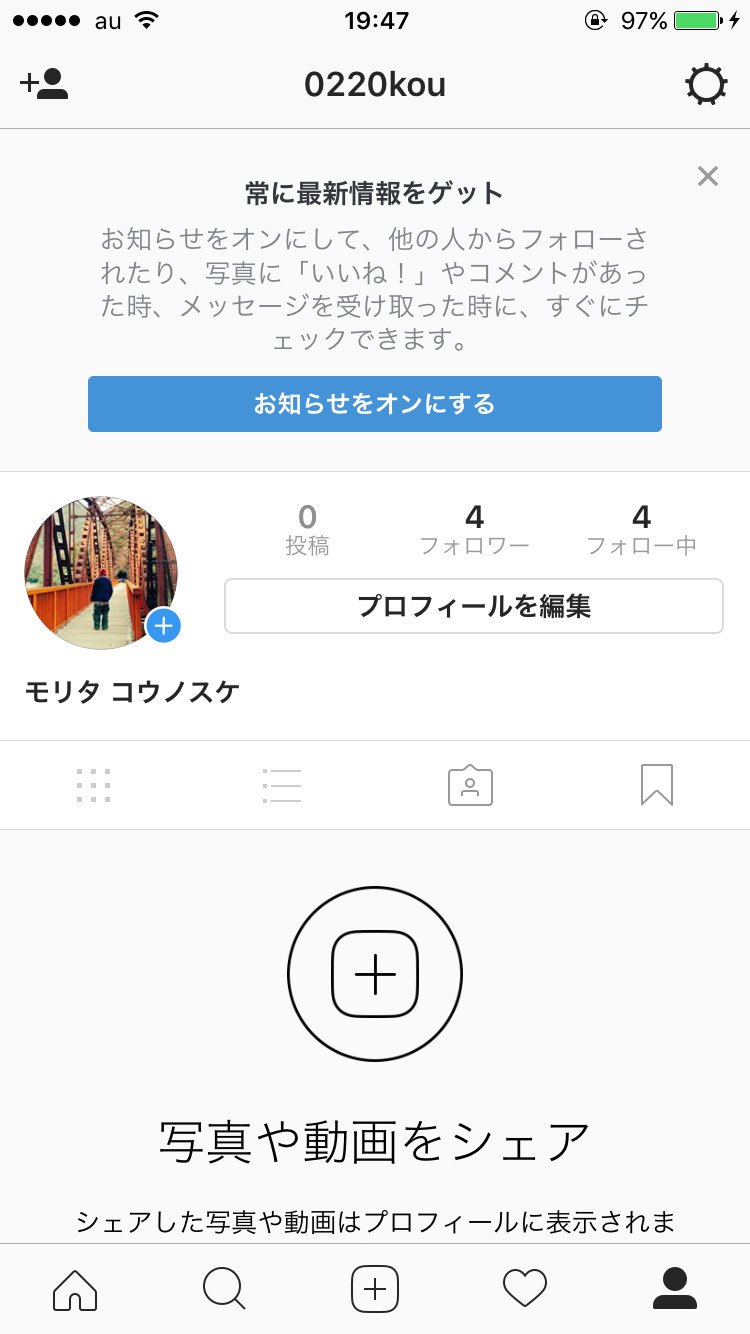Open プロフィールを編集 to edit profile
750x1334 pixels.
[x=474, y=606]
